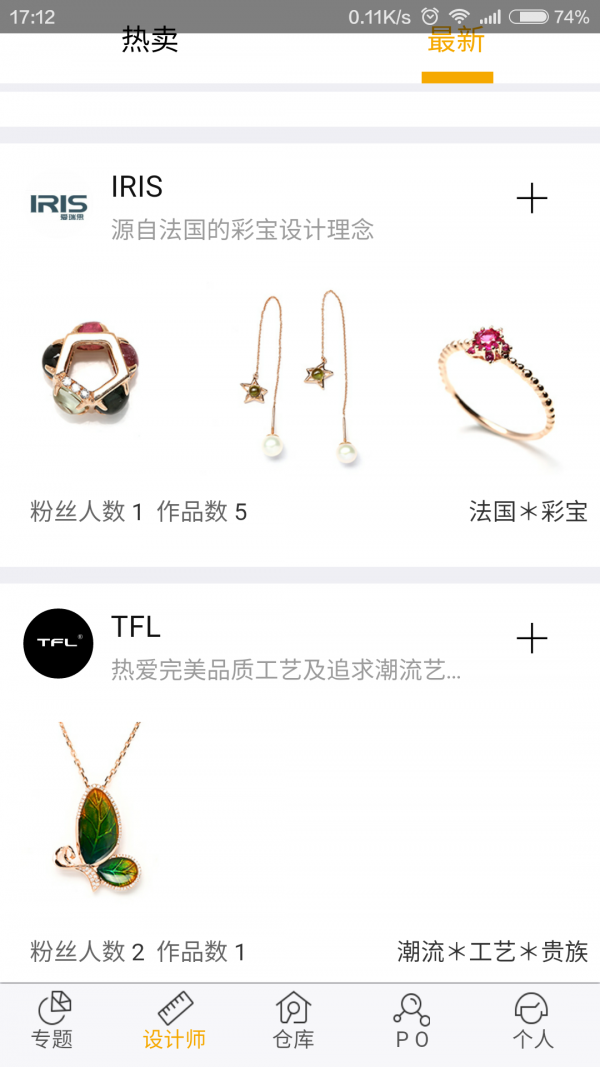Switch to the 热卖 tab
The width and height of the screenshot is (600, 1067).
(x=150, y=41)
